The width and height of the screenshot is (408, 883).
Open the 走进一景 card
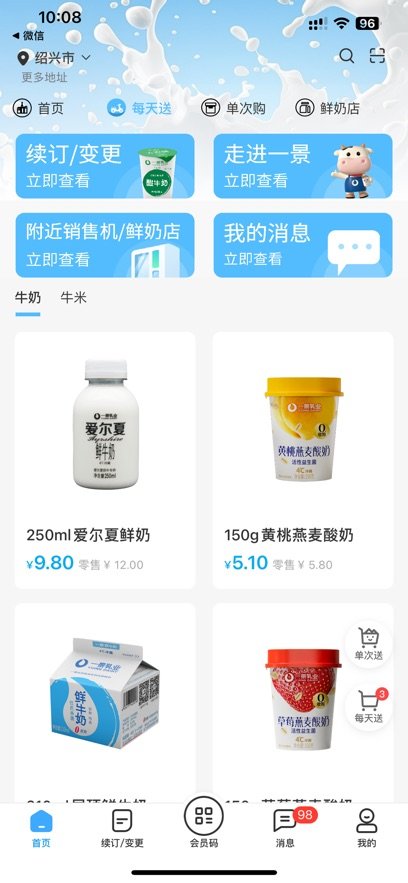pos(303,166)
